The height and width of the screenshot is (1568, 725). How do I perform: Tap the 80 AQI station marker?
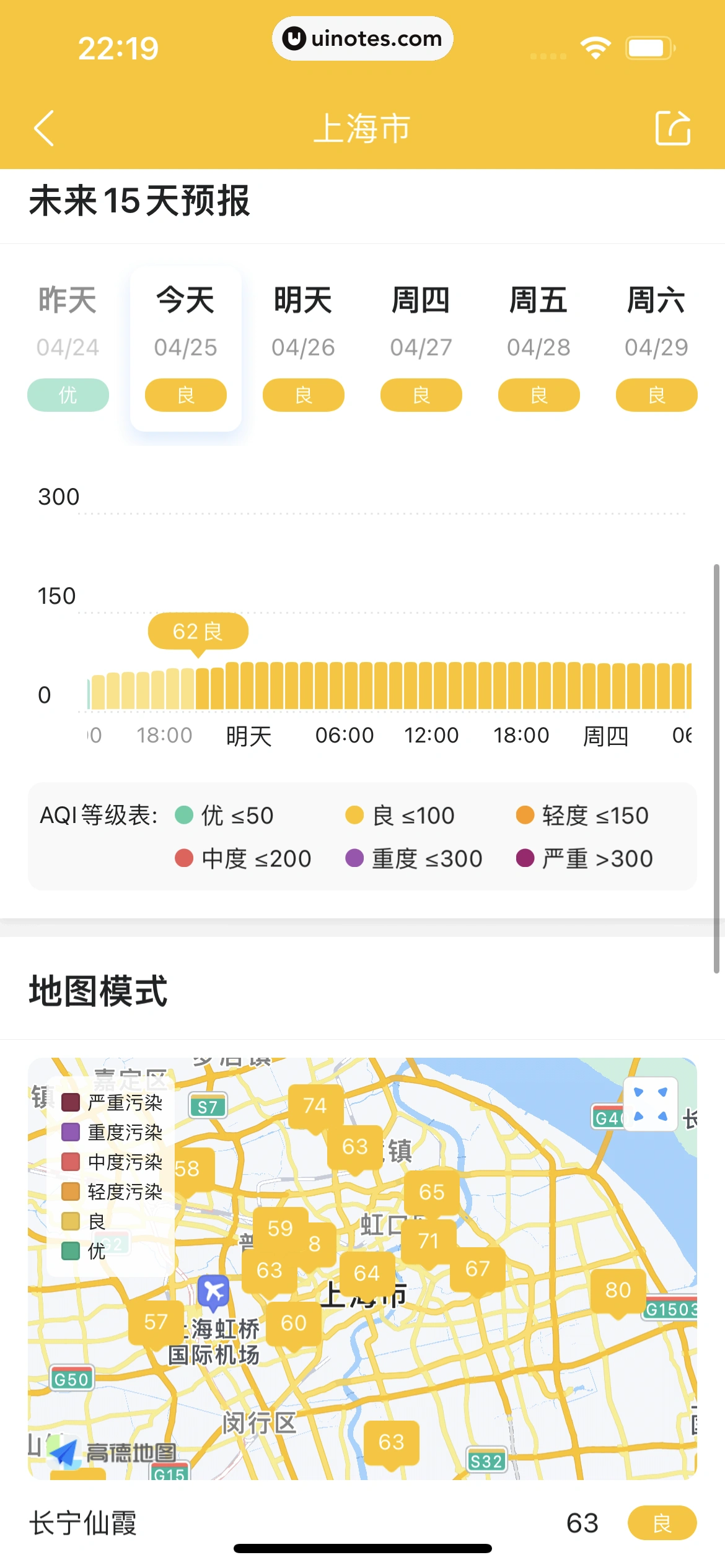click(x=618, y=1291)
